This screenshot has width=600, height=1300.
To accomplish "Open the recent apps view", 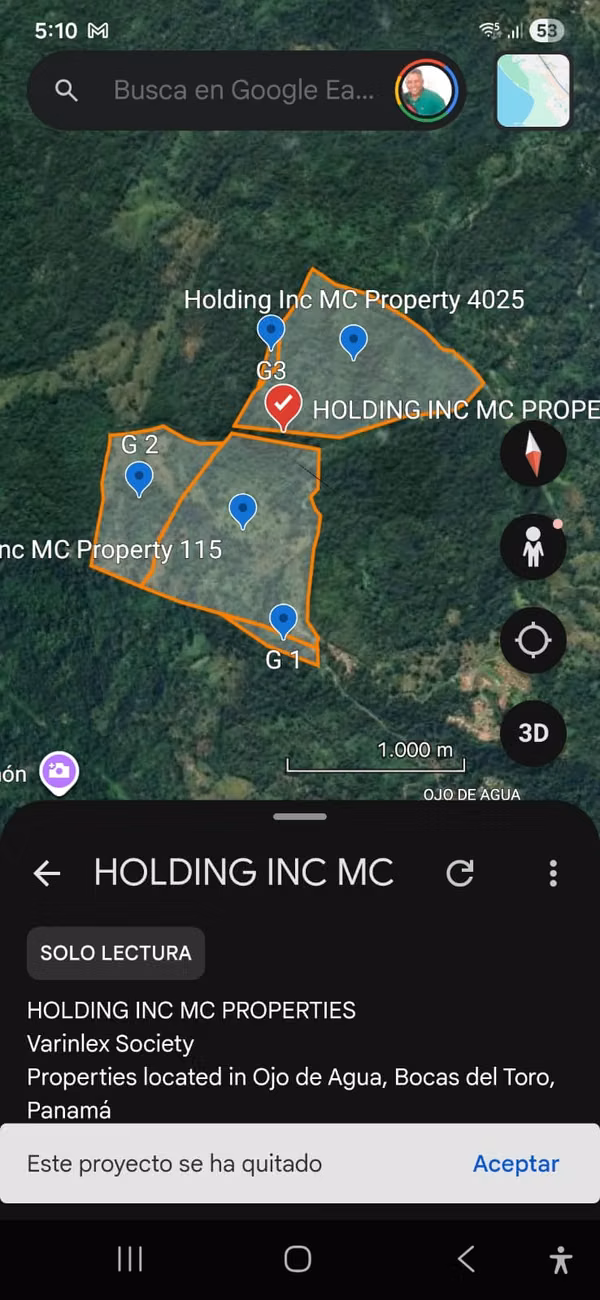I will click(130, 1259).
